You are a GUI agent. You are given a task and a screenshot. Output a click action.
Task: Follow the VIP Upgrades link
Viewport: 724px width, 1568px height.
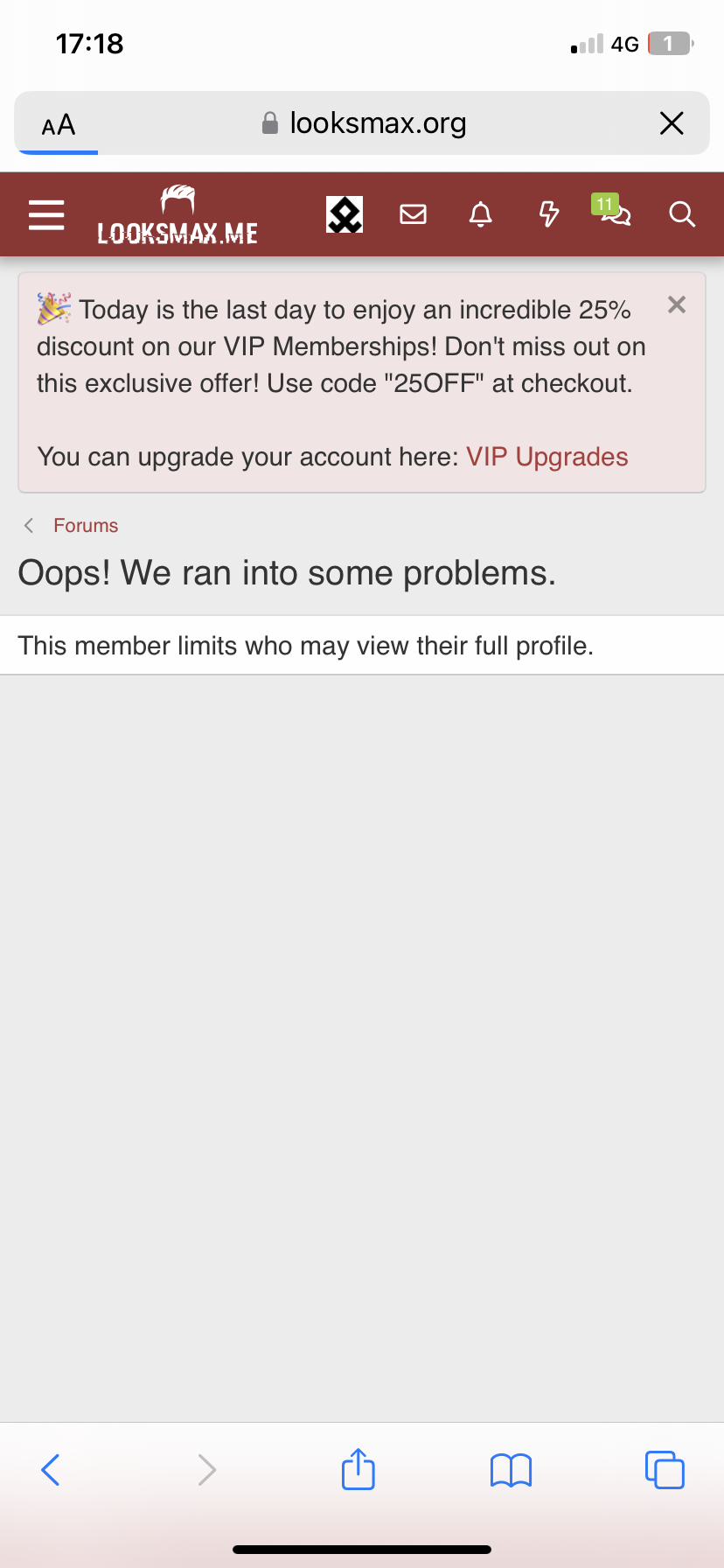(546, 457)
